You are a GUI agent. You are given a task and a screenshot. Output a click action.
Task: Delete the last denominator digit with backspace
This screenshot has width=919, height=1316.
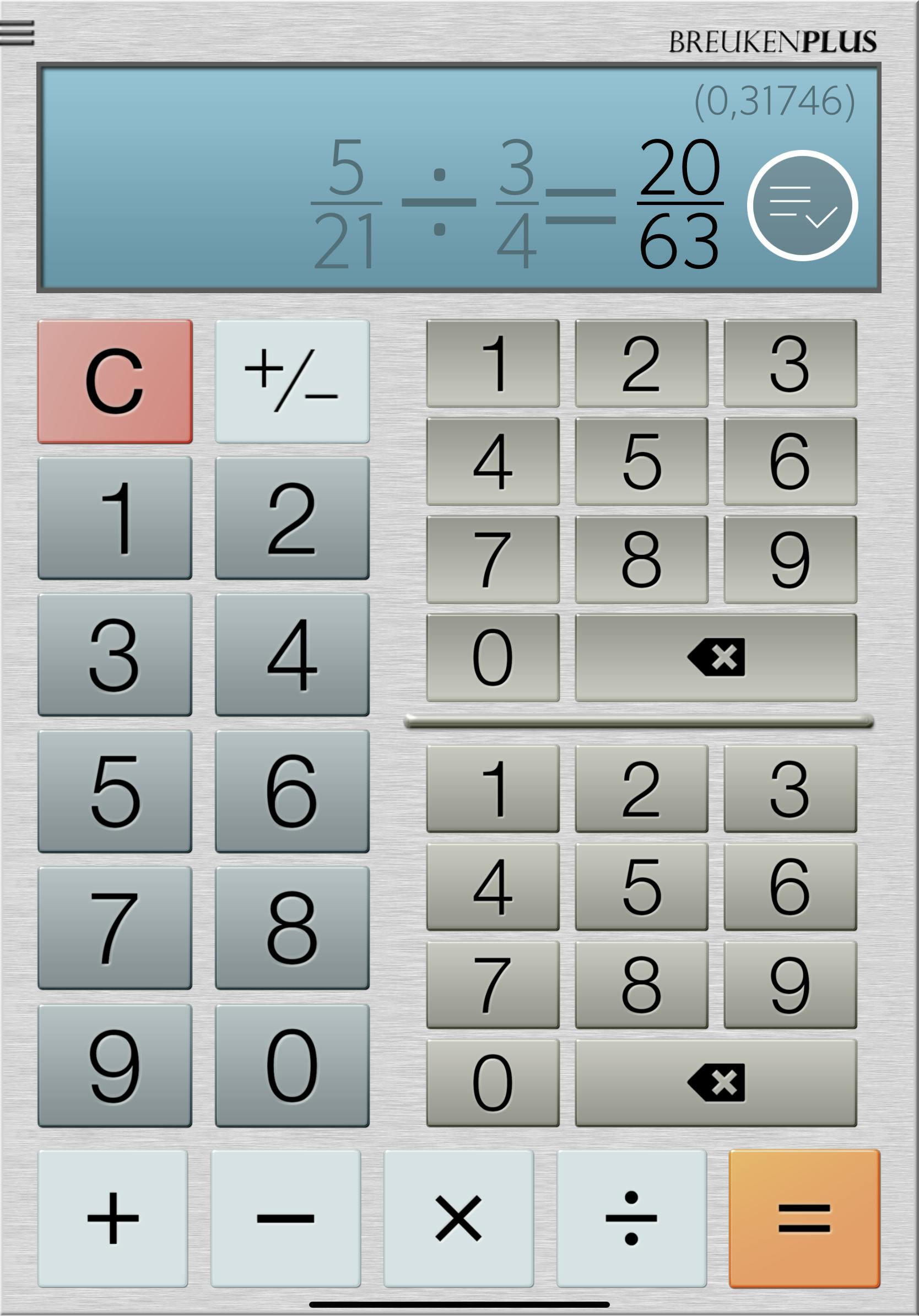pos(716,1083)
